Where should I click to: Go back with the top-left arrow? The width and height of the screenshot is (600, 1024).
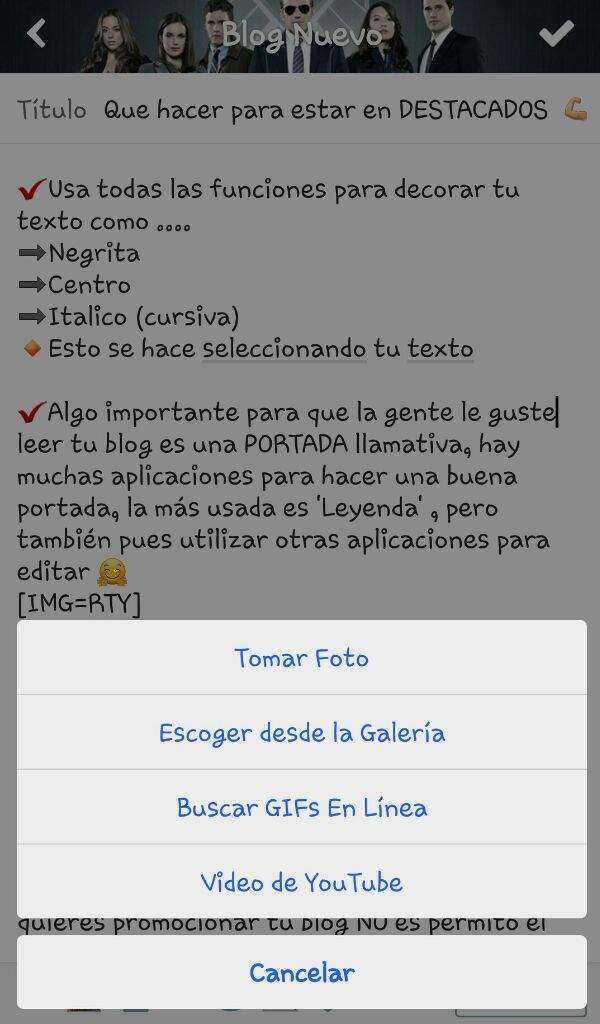37,34
